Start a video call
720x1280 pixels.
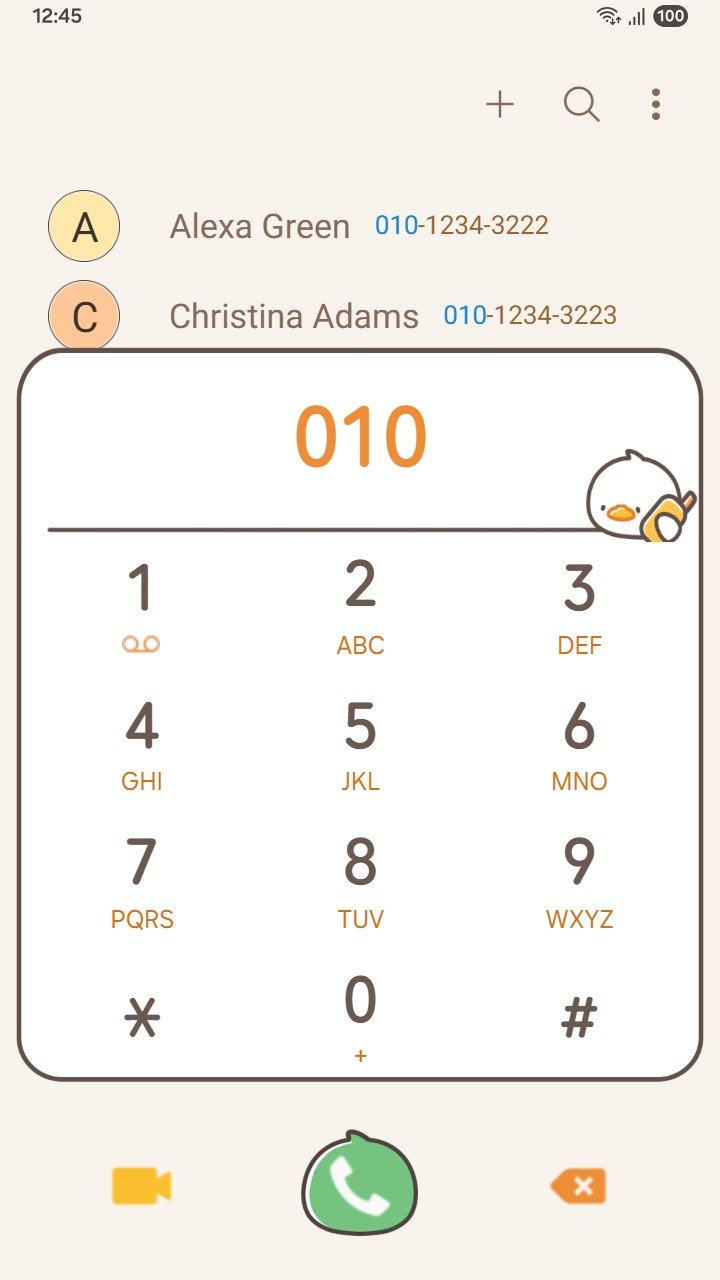pyautogui.click(x=141, y=1186)
